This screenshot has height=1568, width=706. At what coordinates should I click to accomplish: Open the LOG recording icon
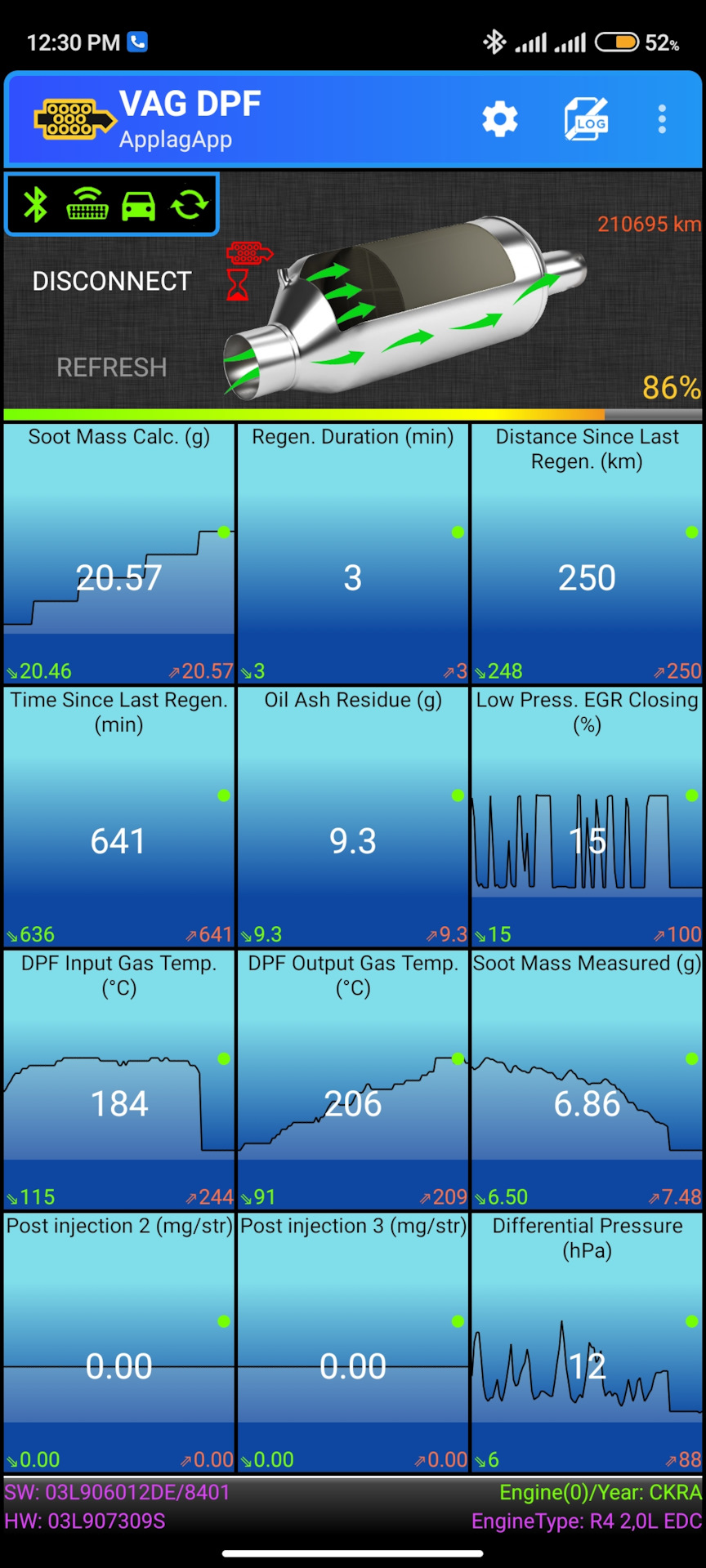pos(586,119)
